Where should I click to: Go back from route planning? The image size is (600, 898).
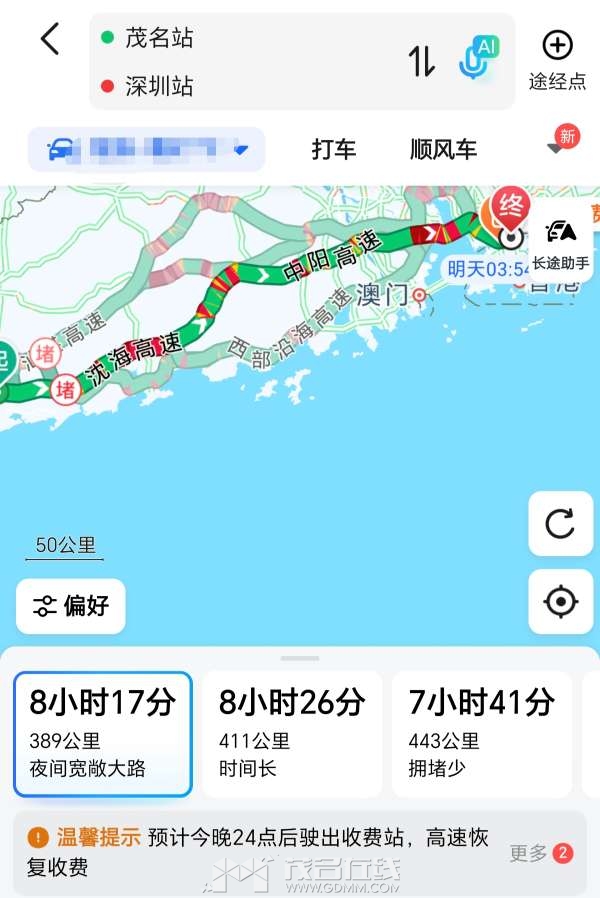point(50,40)
